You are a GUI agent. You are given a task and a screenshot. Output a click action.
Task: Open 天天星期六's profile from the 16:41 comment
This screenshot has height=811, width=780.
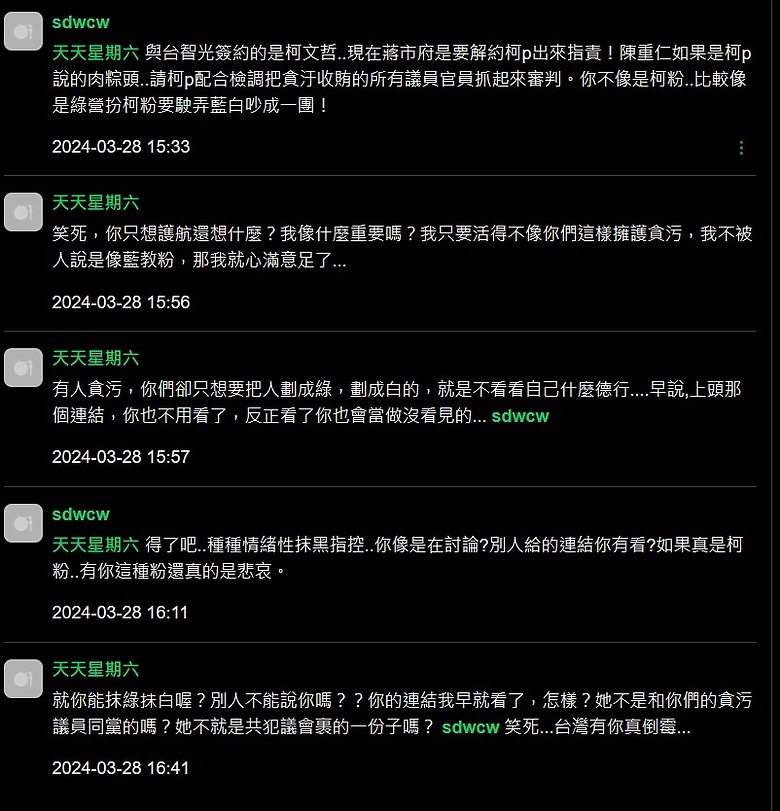[x=96, y=669]
